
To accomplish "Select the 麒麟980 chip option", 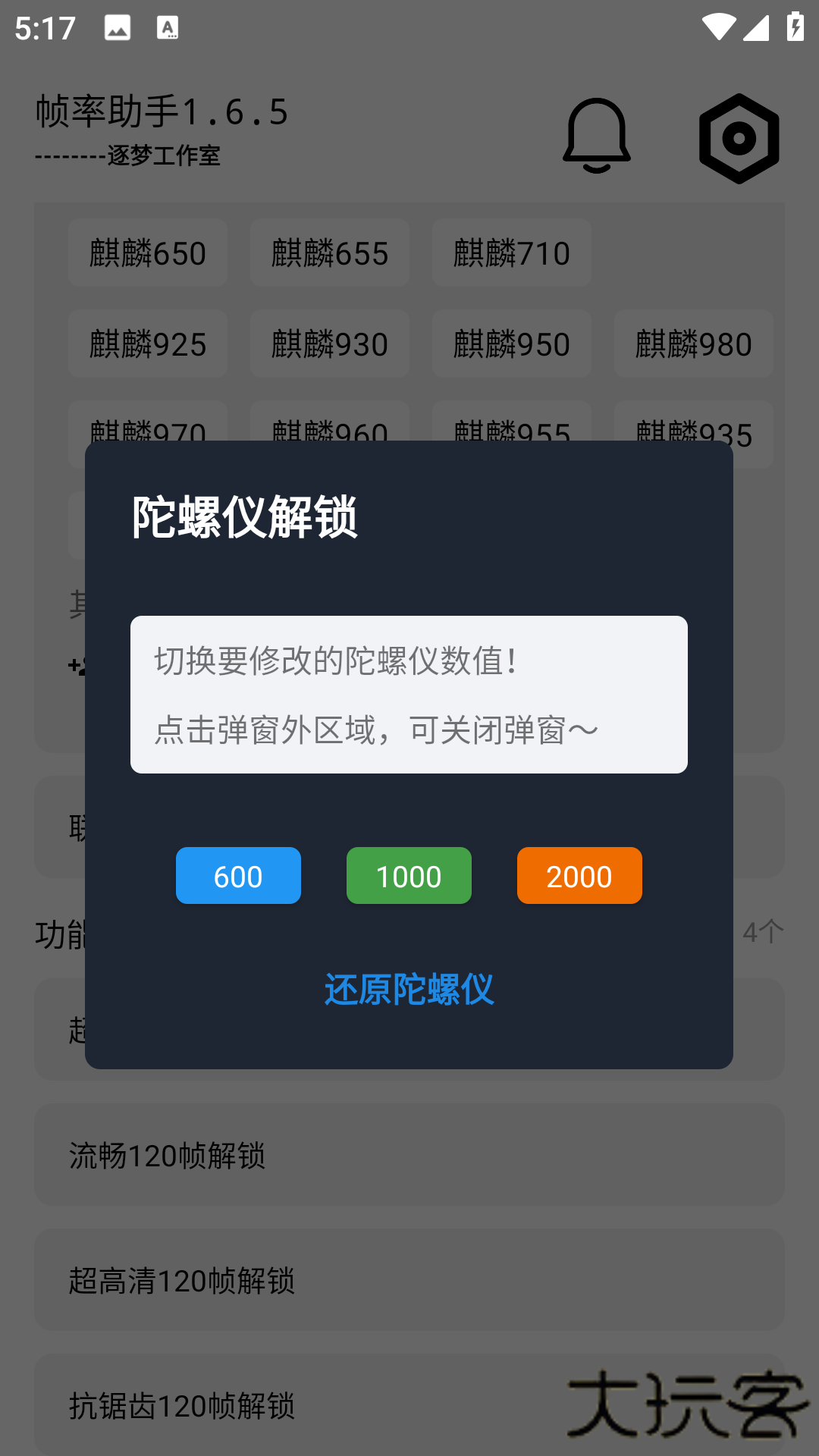I will pos(693,344).
